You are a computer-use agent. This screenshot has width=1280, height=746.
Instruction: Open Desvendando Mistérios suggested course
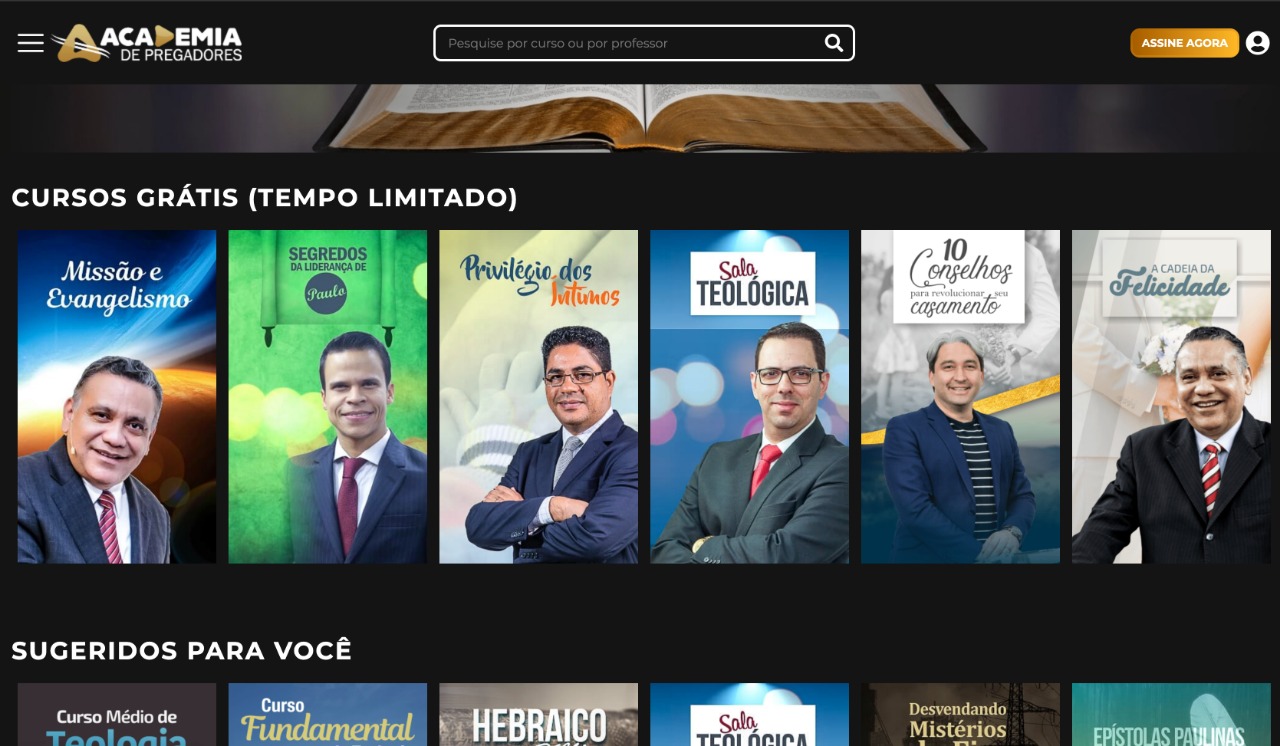coord(960,716)
